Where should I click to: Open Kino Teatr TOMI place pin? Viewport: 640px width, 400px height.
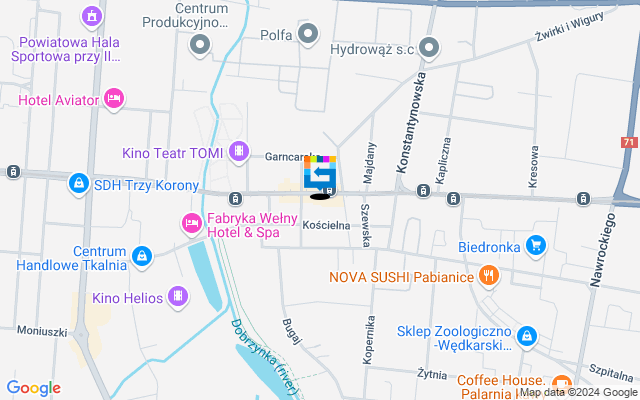[238, 152]
